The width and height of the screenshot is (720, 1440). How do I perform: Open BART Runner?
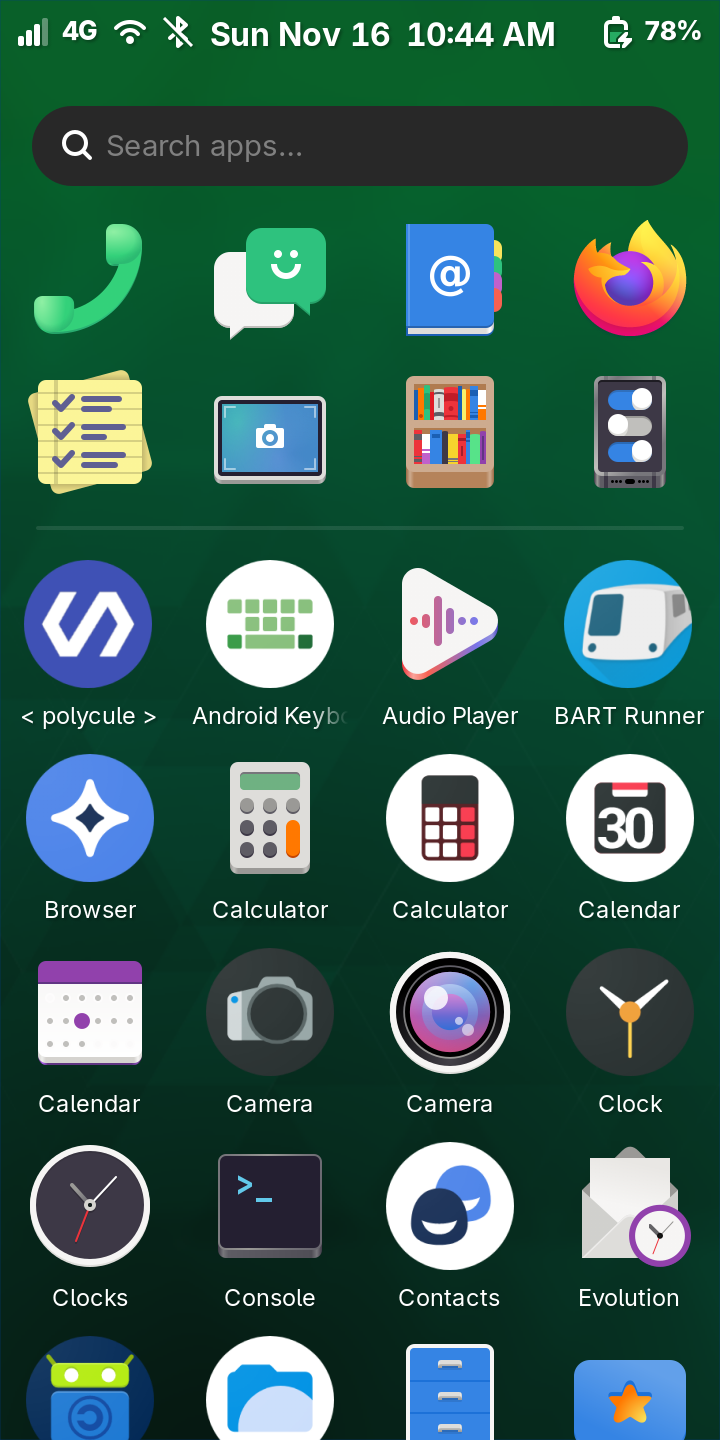click(629, 625)
